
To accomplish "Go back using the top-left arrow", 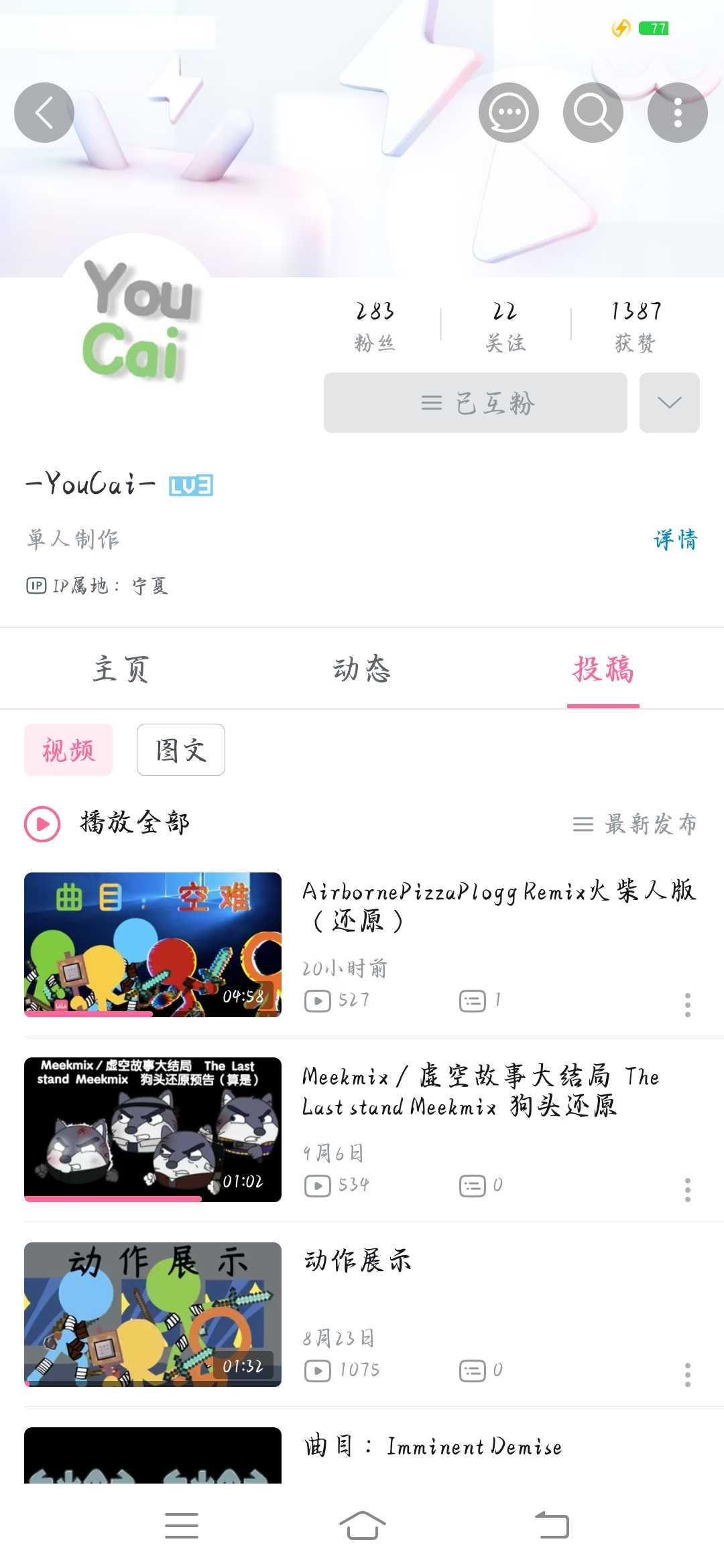I will coord(44,113).
